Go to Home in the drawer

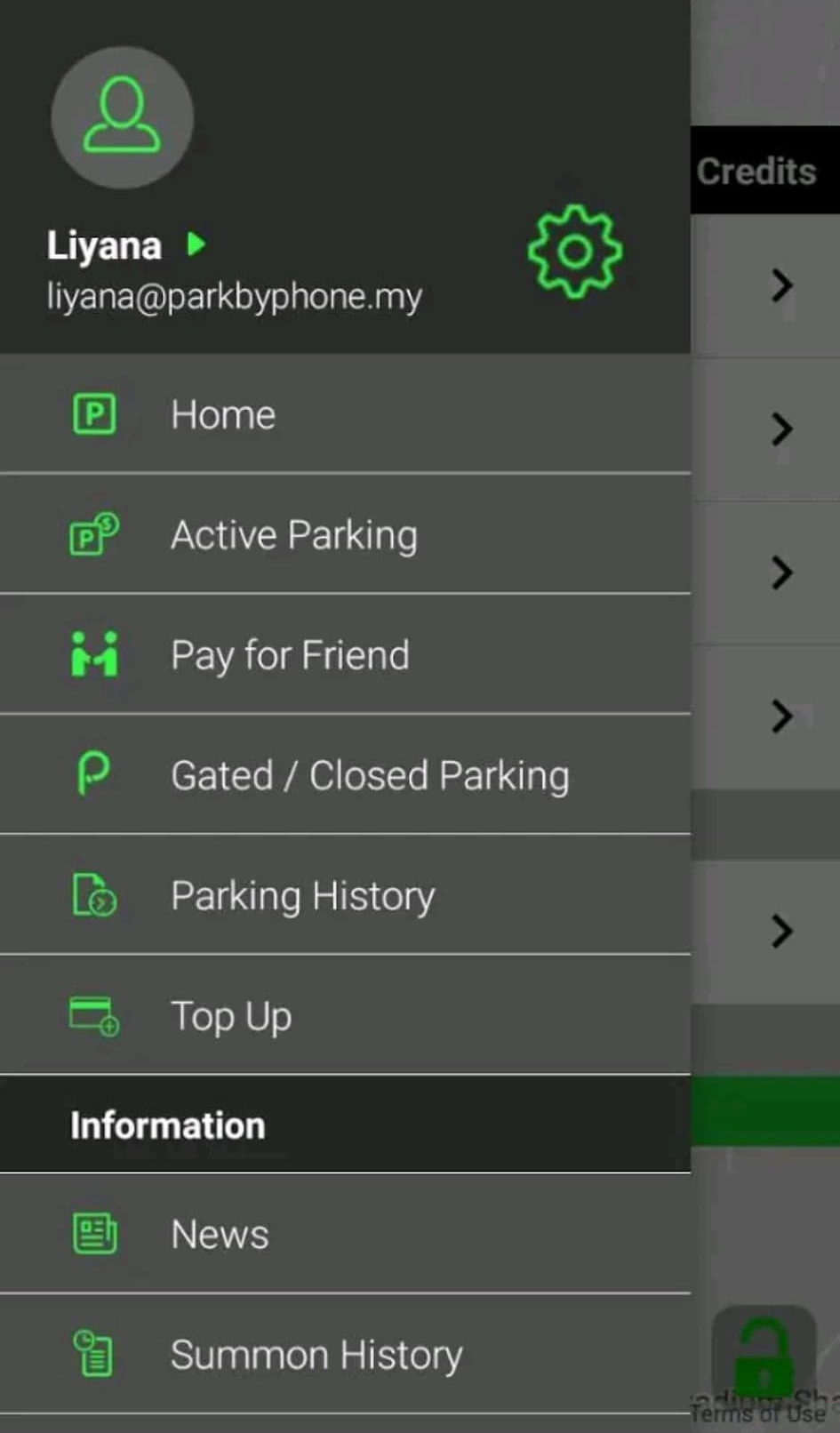coord(345,414)
